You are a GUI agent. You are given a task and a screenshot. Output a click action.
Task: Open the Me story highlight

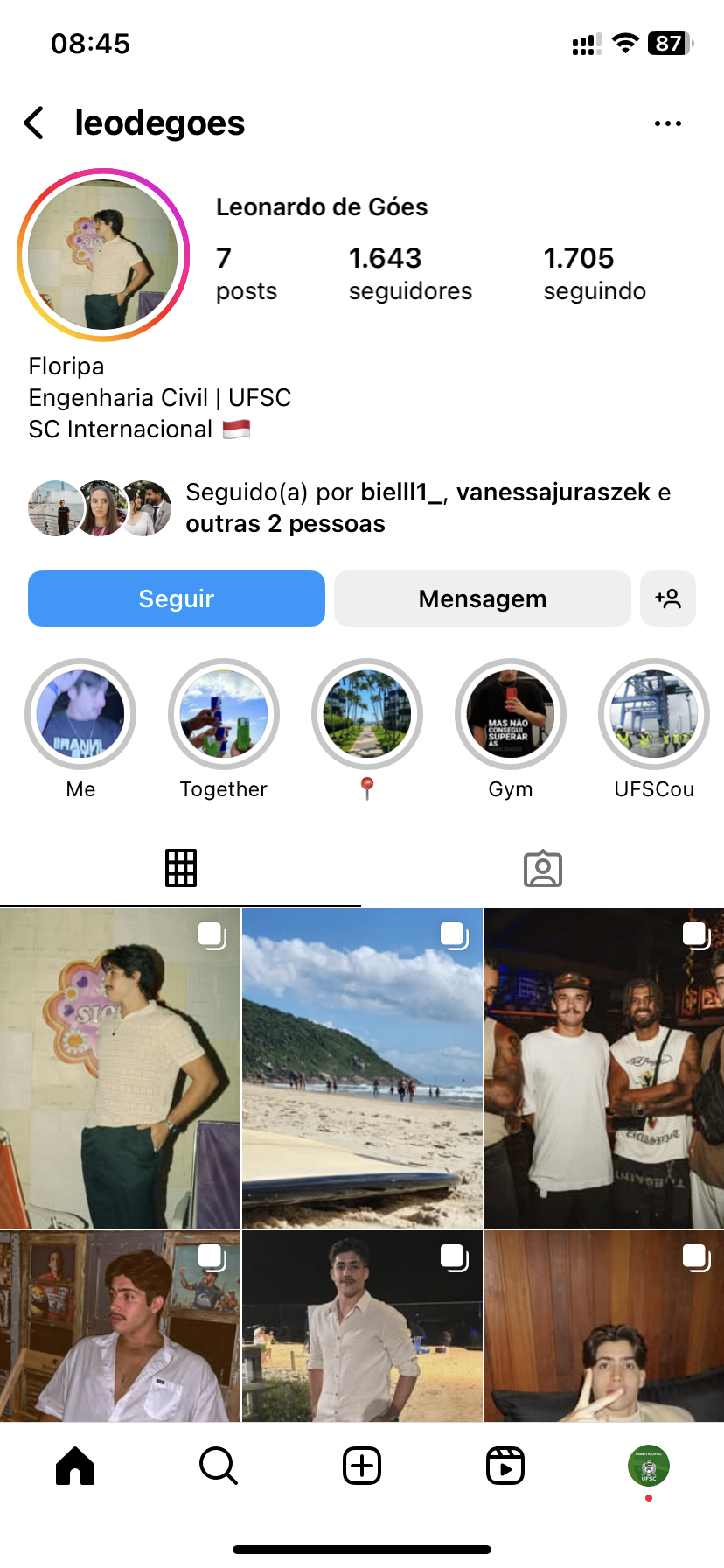(80, 714)
